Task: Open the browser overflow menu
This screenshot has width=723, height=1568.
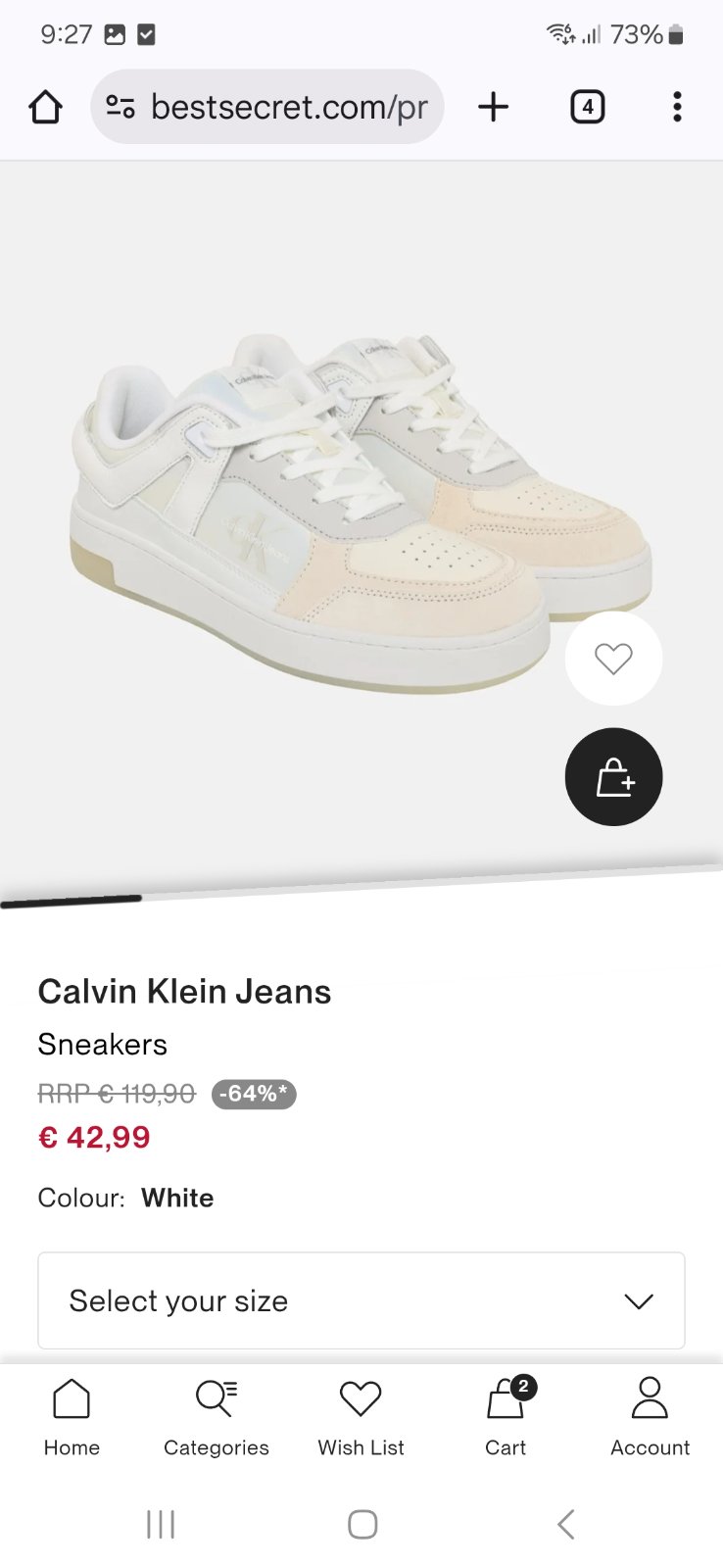Action: point(676,107)
